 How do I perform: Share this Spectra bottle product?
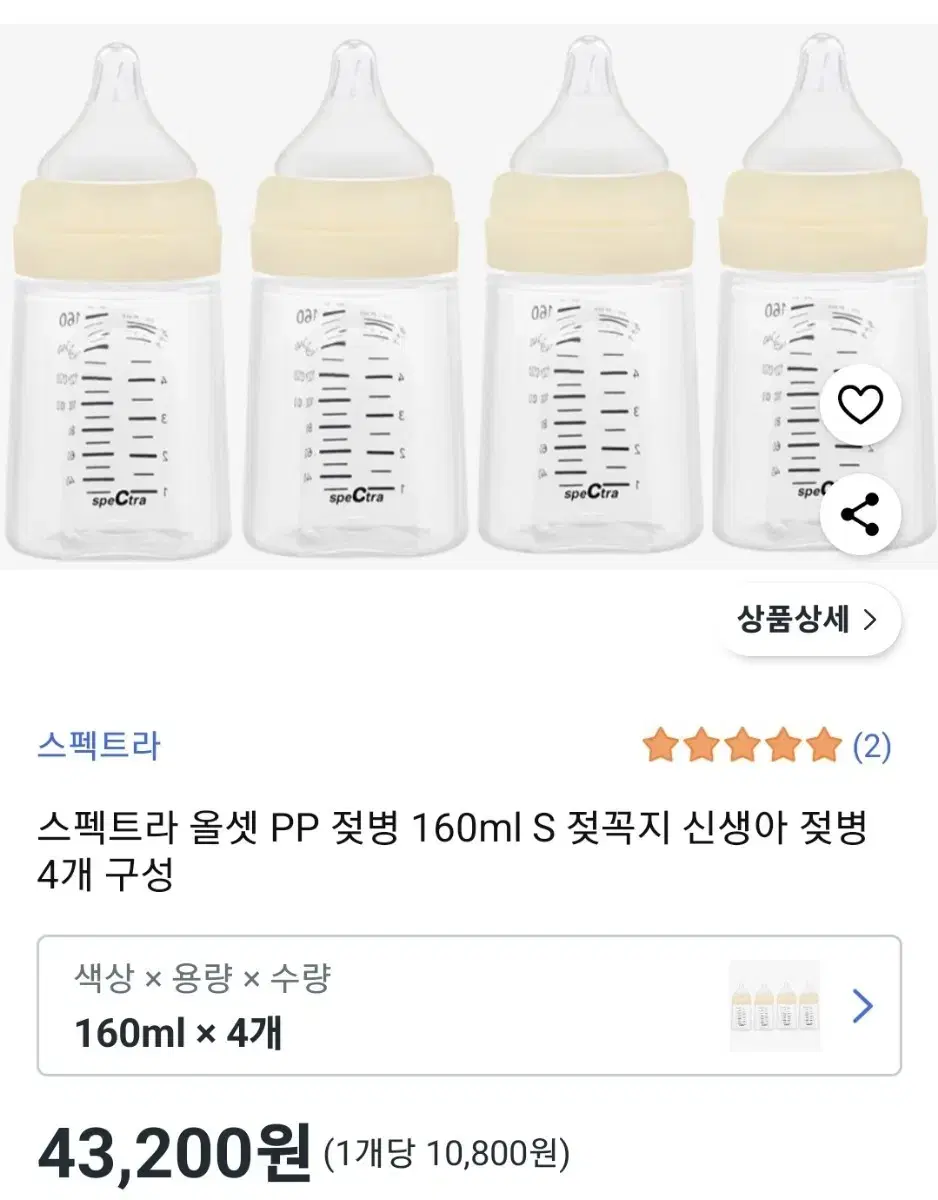[x=860, y=515]
